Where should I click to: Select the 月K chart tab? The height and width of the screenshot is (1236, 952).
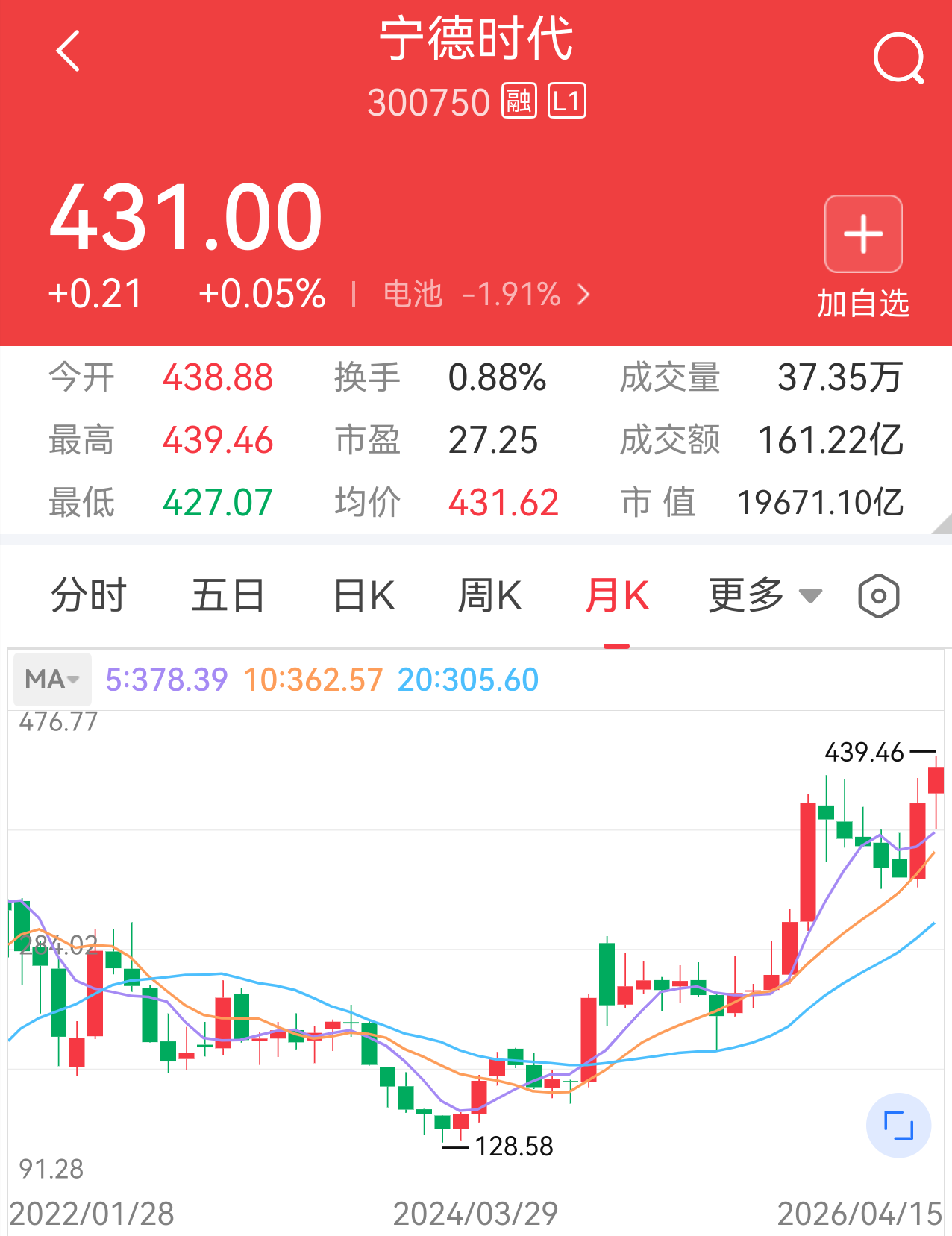coord(617,596)
